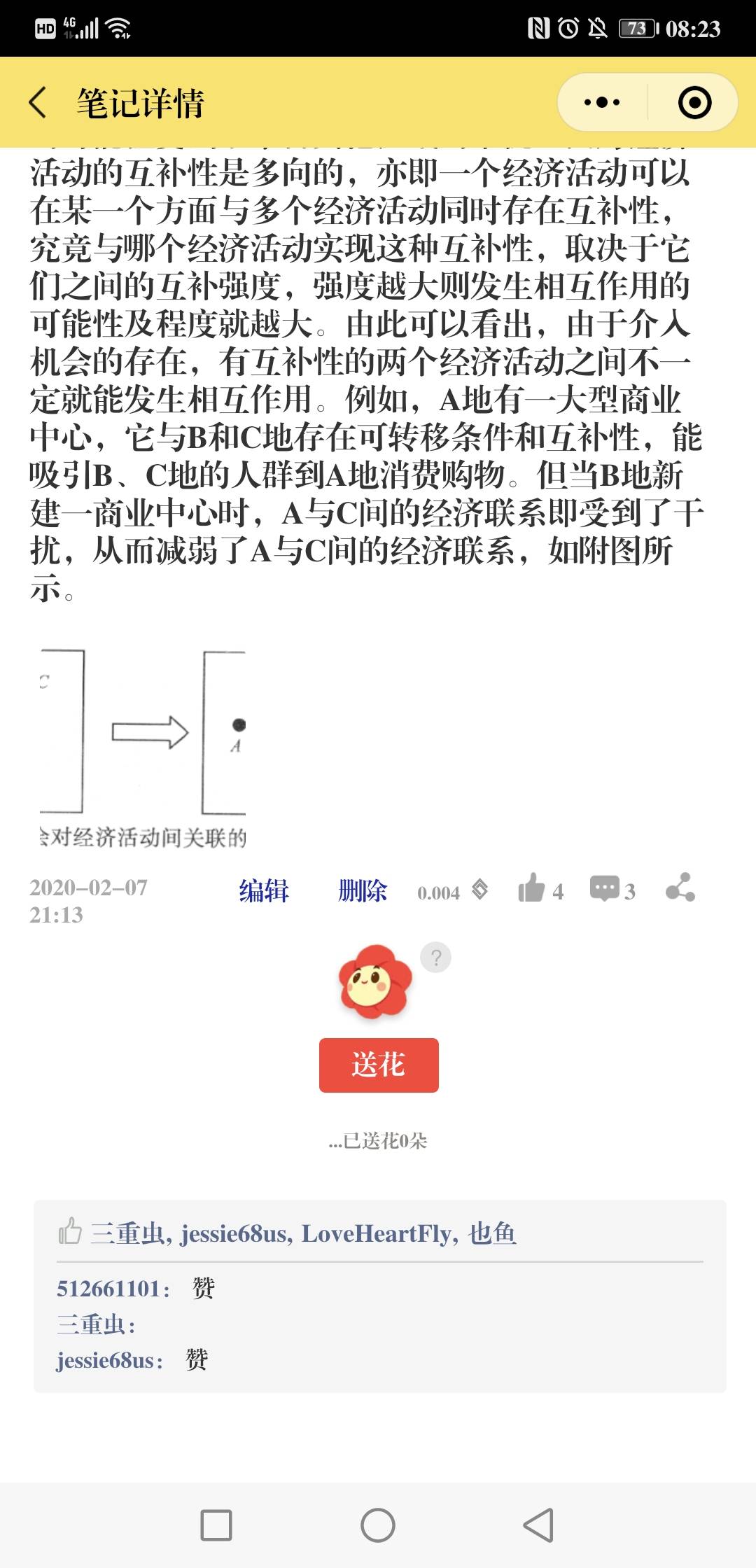Open the attached diagram image
The width and height of the screenshot is (756, 1568).
(x=143, y=745)
